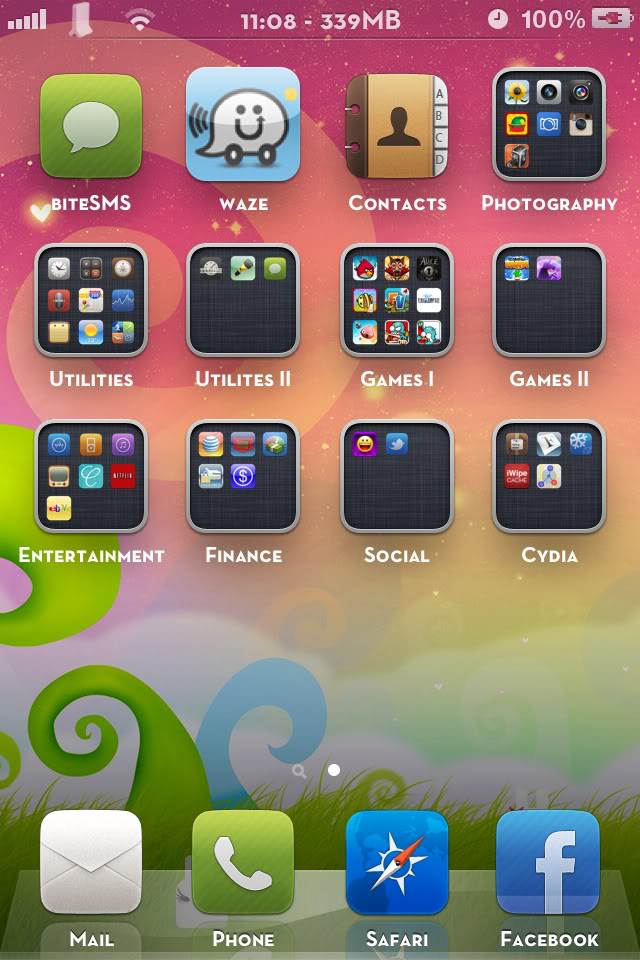Screen dimensions: 640x960
Task: Open the Social folder
Action: coord(396,476)
